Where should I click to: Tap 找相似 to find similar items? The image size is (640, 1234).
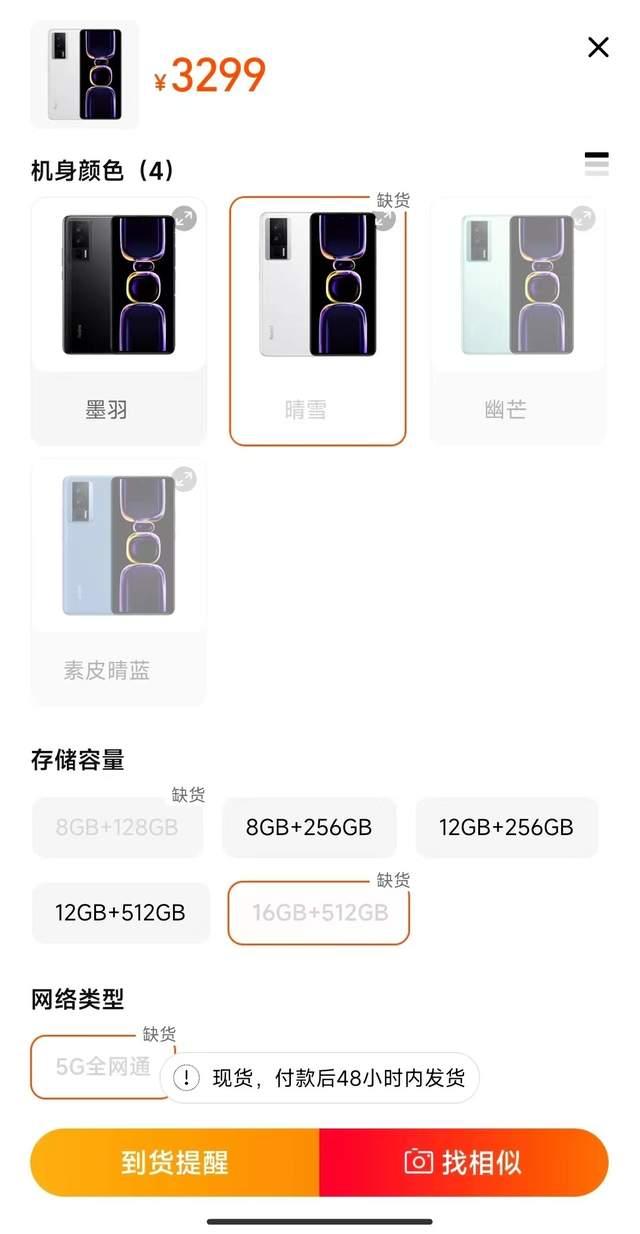click(x=464, y=1163)
